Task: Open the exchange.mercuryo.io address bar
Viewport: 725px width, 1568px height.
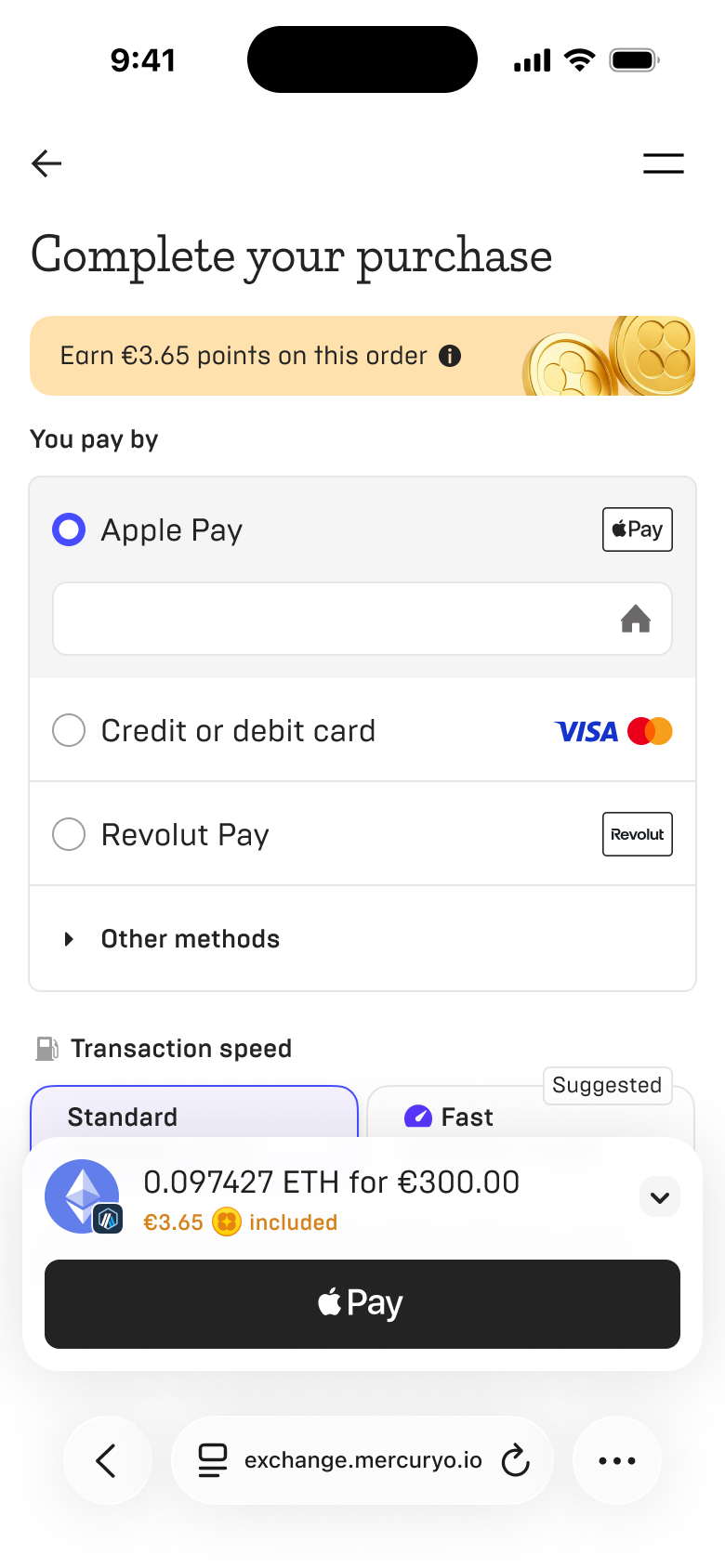Action: coord(362,1460)
